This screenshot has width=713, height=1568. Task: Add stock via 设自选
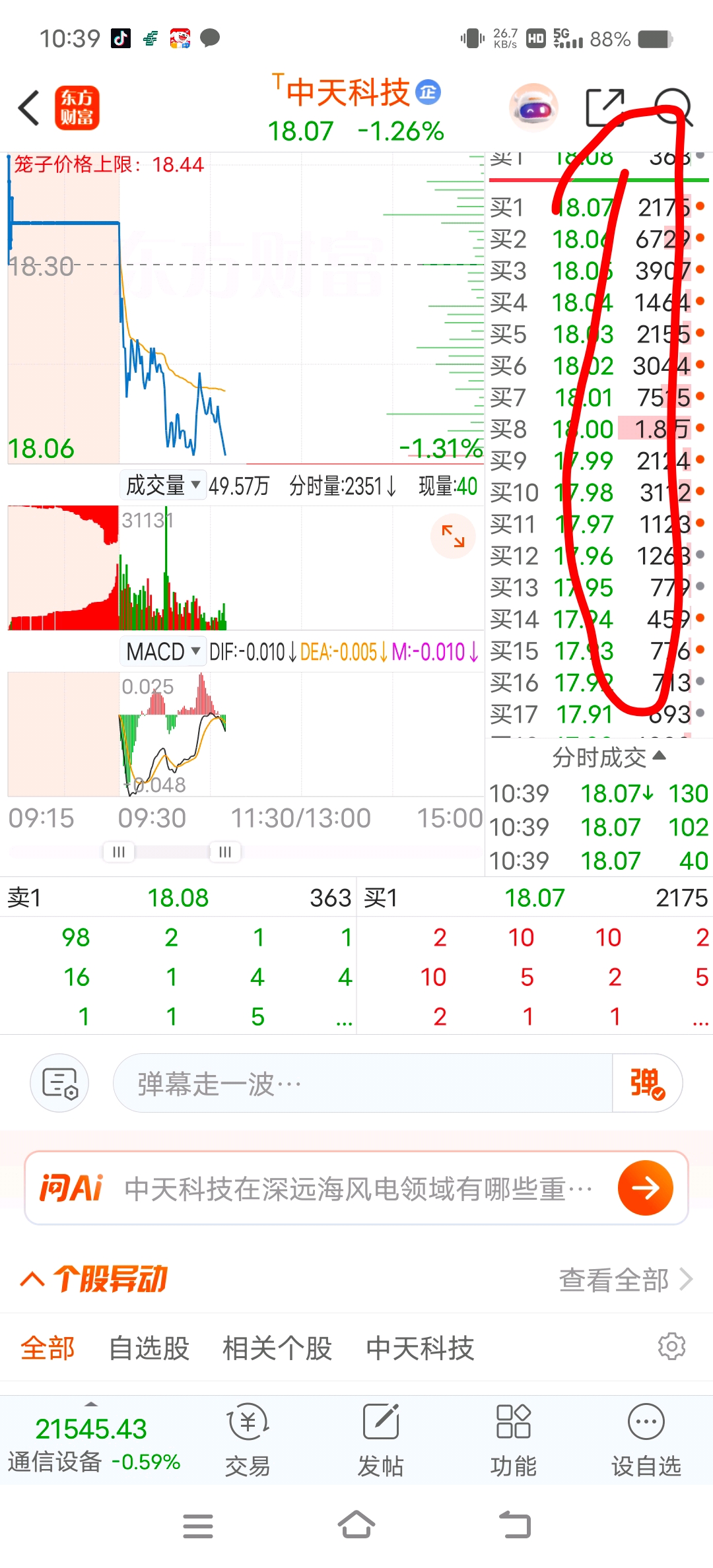[646, 1440]
